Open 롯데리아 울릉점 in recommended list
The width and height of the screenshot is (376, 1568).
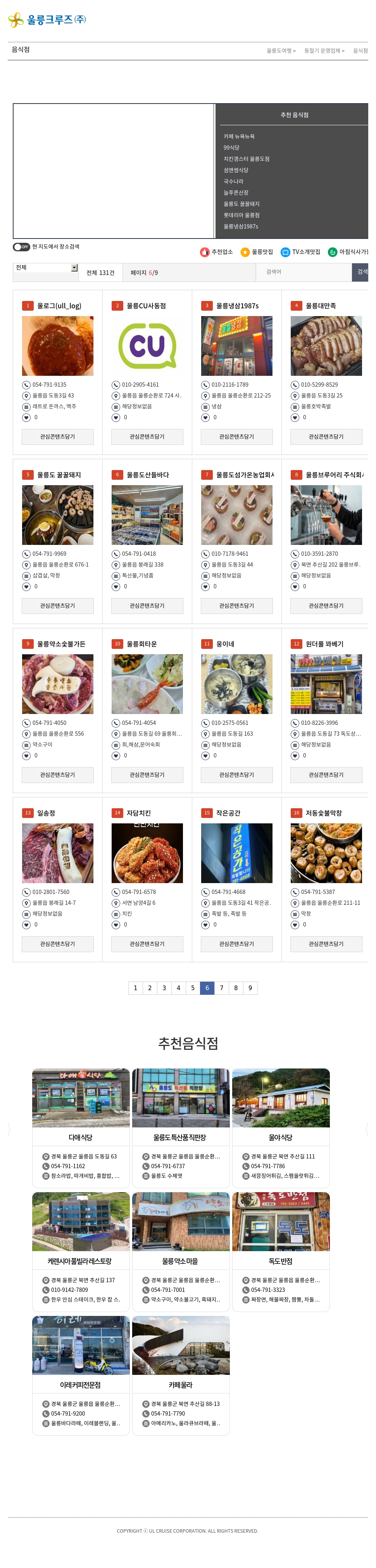click(241, 215)
